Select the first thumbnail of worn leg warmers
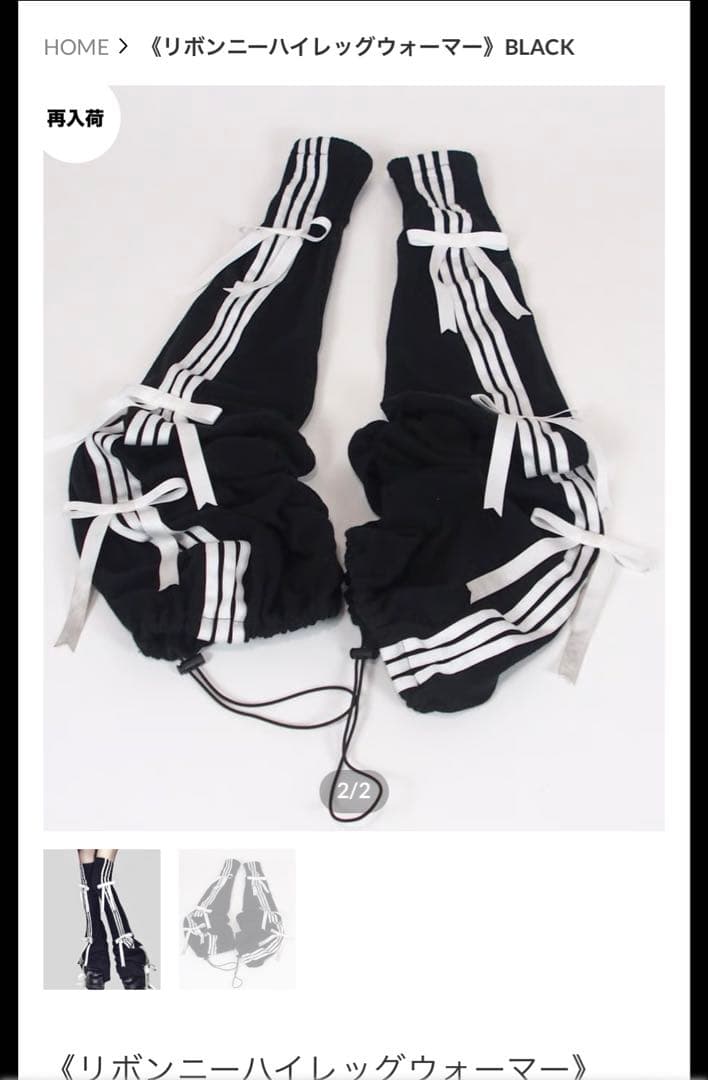 [102, 919]
